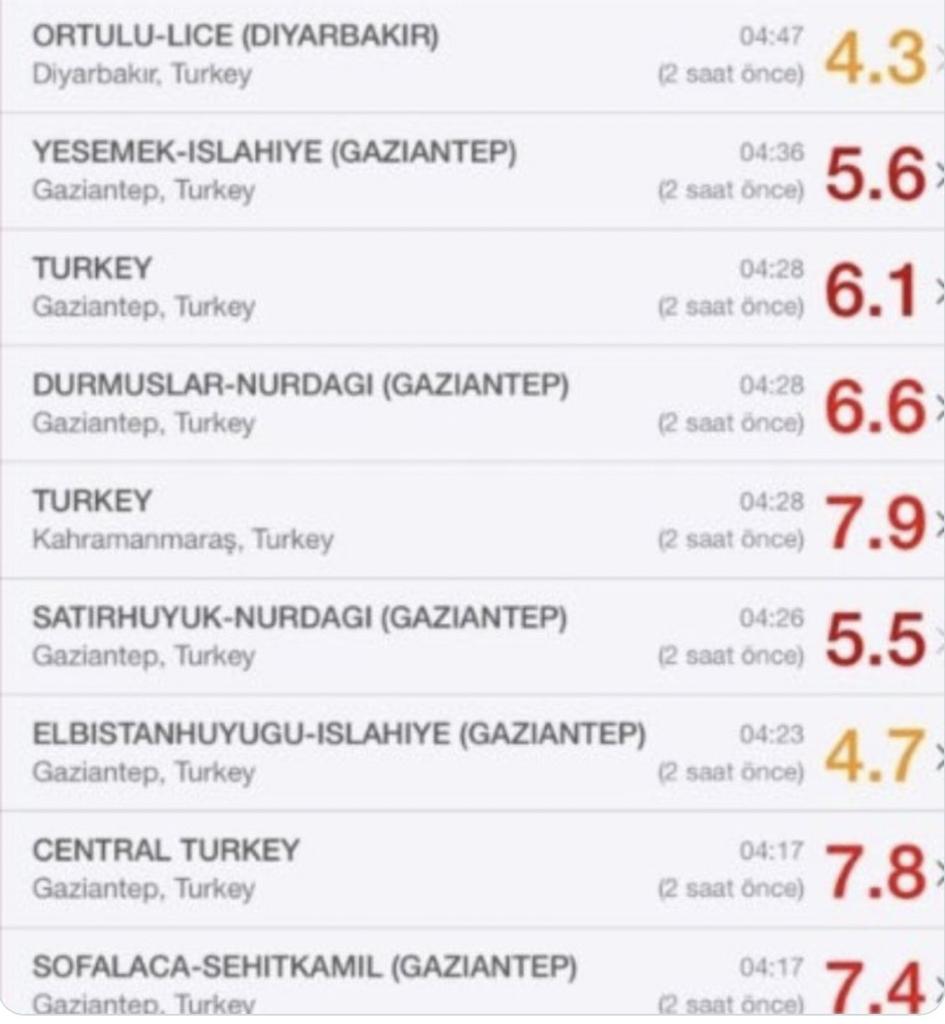Open the Ortulu-Lice (Diyarbakir) 4.3 earthquake
Viewport: 945px width, 1024px height.
[472, 56]
